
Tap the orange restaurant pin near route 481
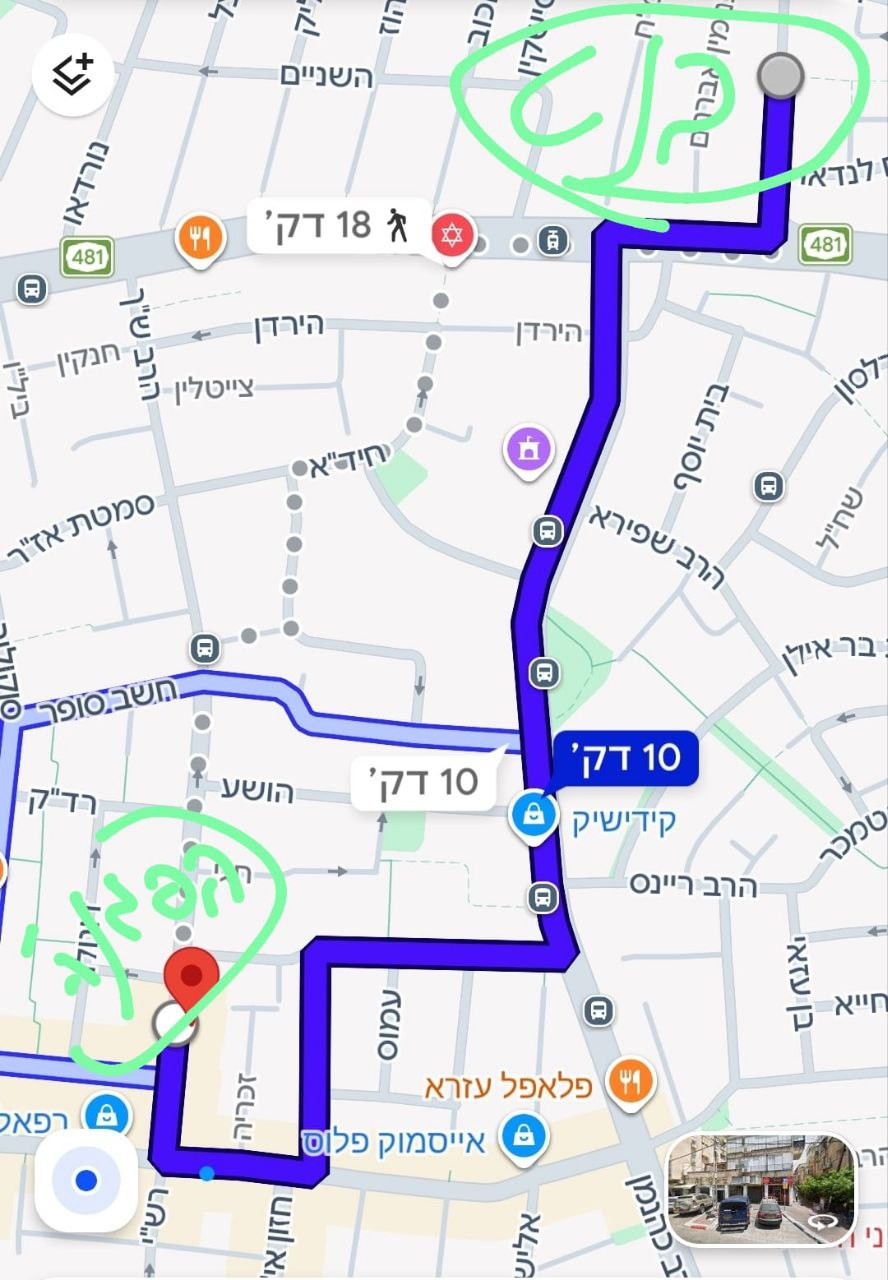200,237
